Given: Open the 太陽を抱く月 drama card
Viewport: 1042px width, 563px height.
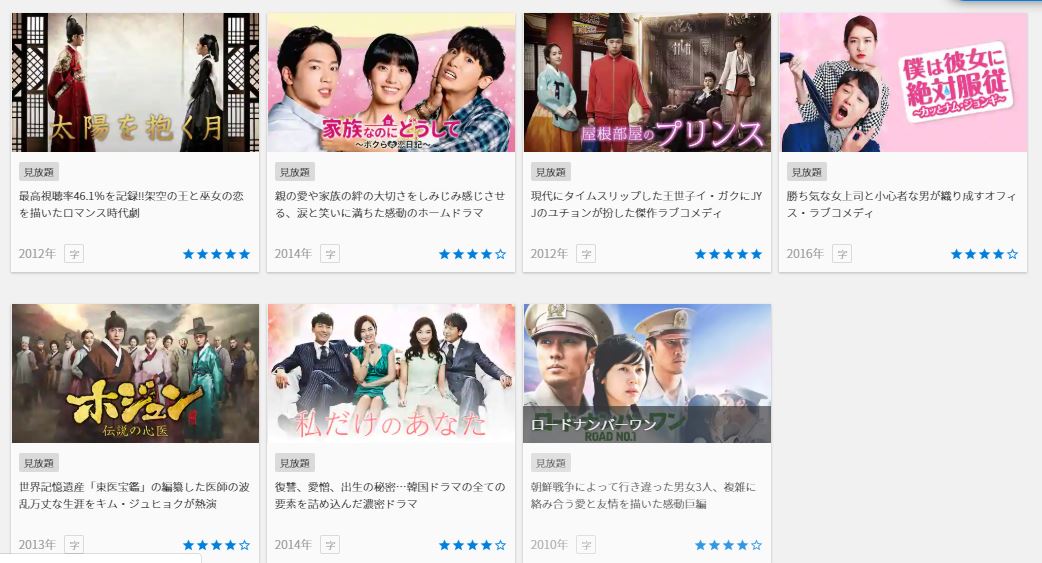Looking at the screenshot, I should click(135, 83).
